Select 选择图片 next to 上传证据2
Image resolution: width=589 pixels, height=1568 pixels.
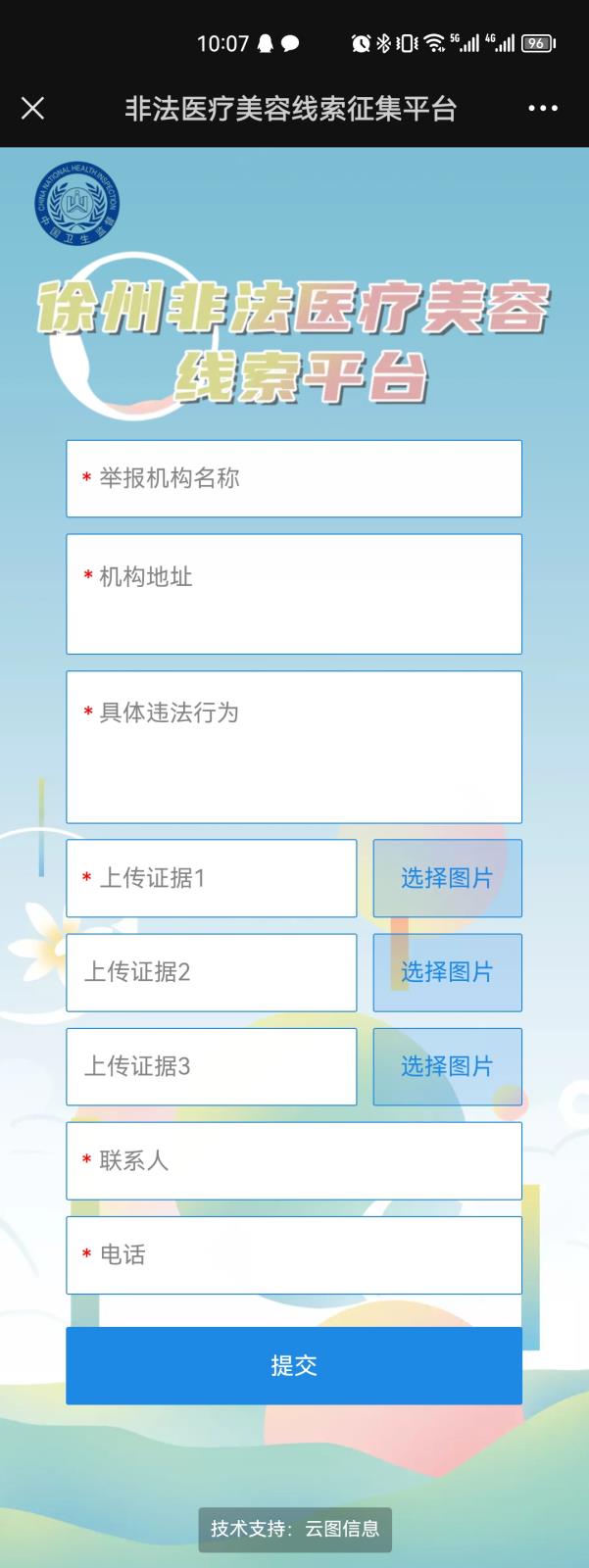[x=447, y=972]
